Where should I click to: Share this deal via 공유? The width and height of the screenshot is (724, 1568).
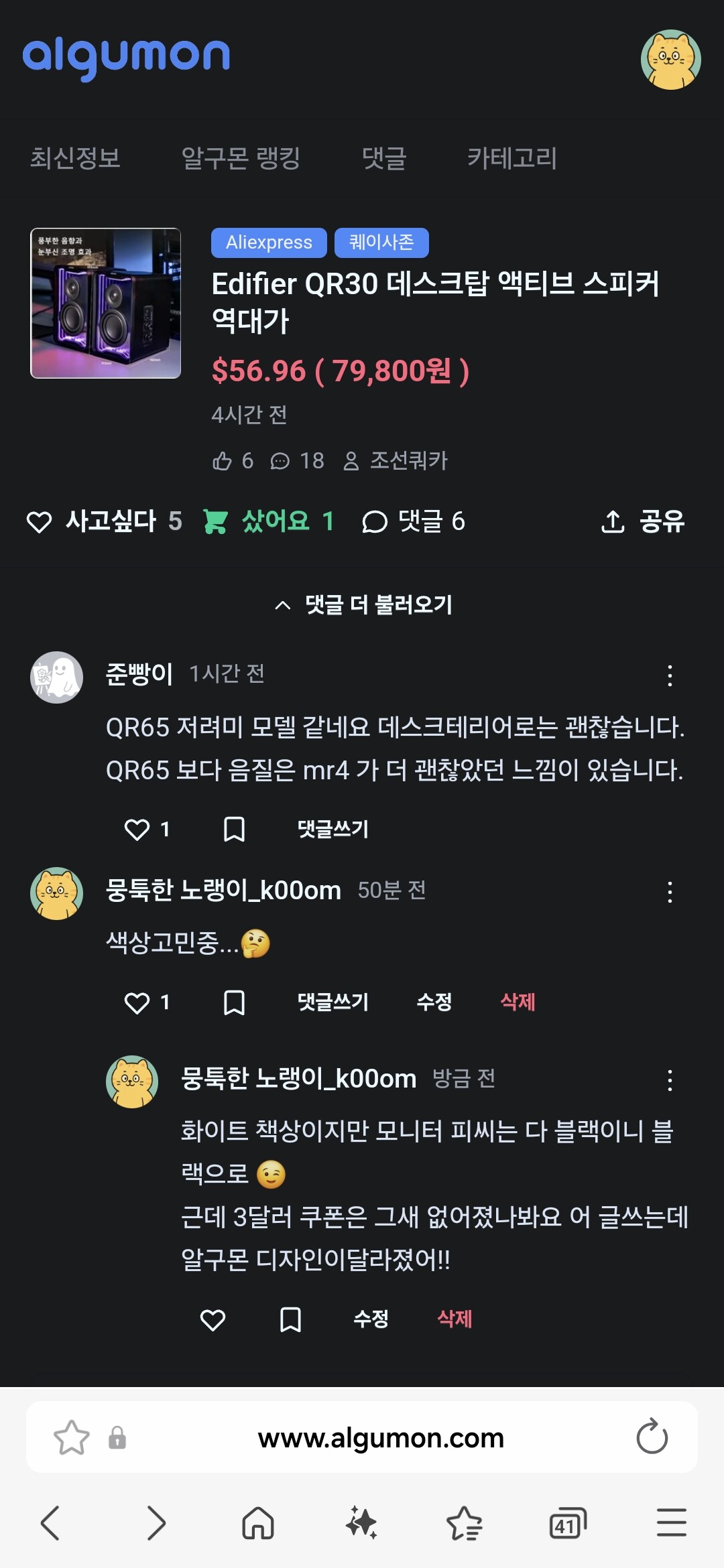pos(643,521)
